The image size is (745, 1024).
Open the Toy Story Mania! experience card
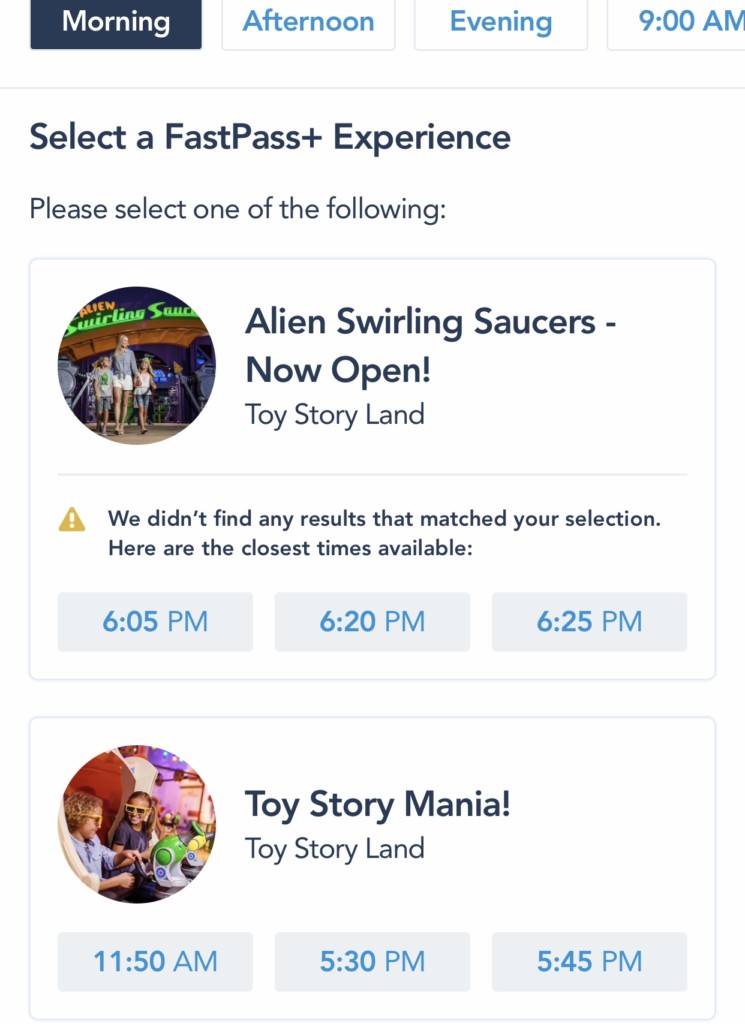[x=378, y=805]
